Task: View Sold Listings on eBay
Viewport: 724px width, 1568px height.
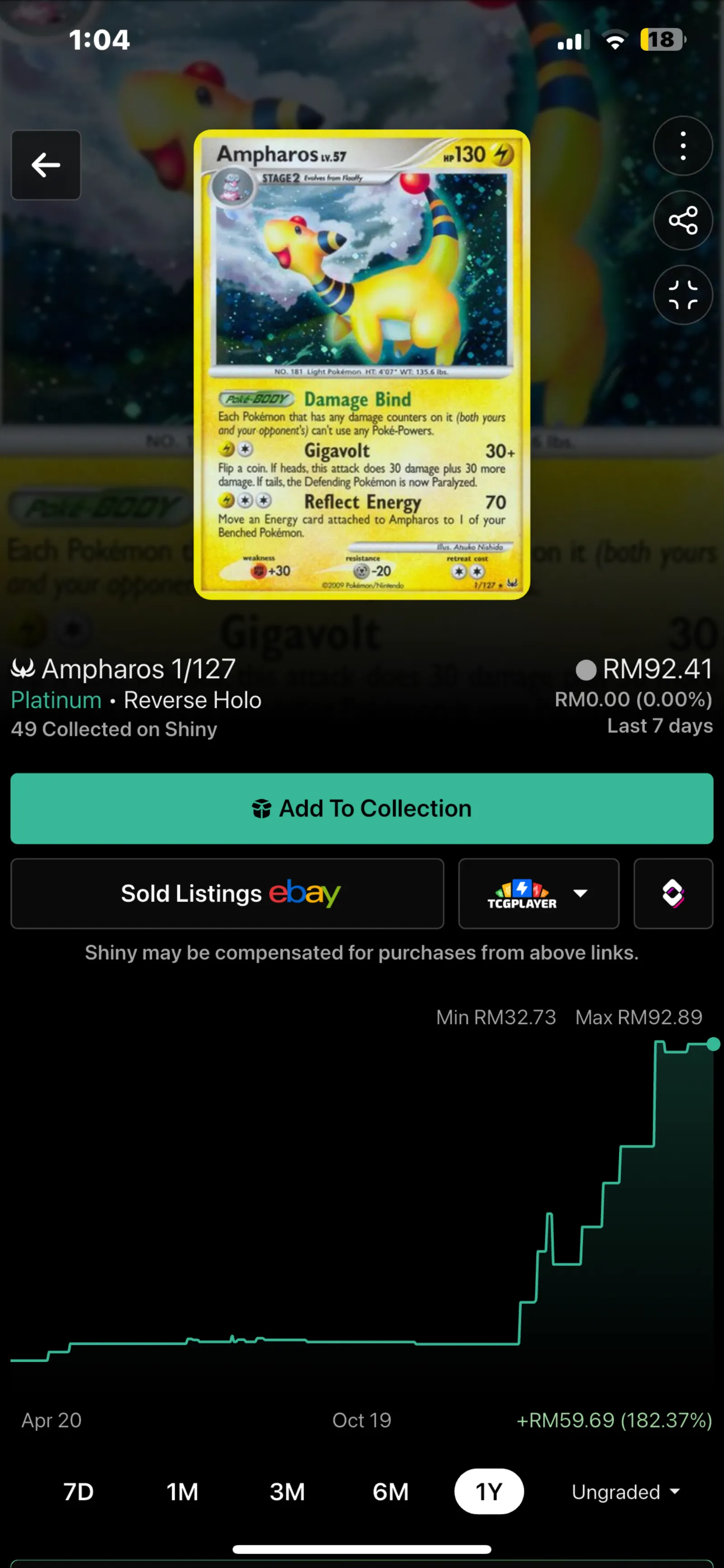Action: 227,893
